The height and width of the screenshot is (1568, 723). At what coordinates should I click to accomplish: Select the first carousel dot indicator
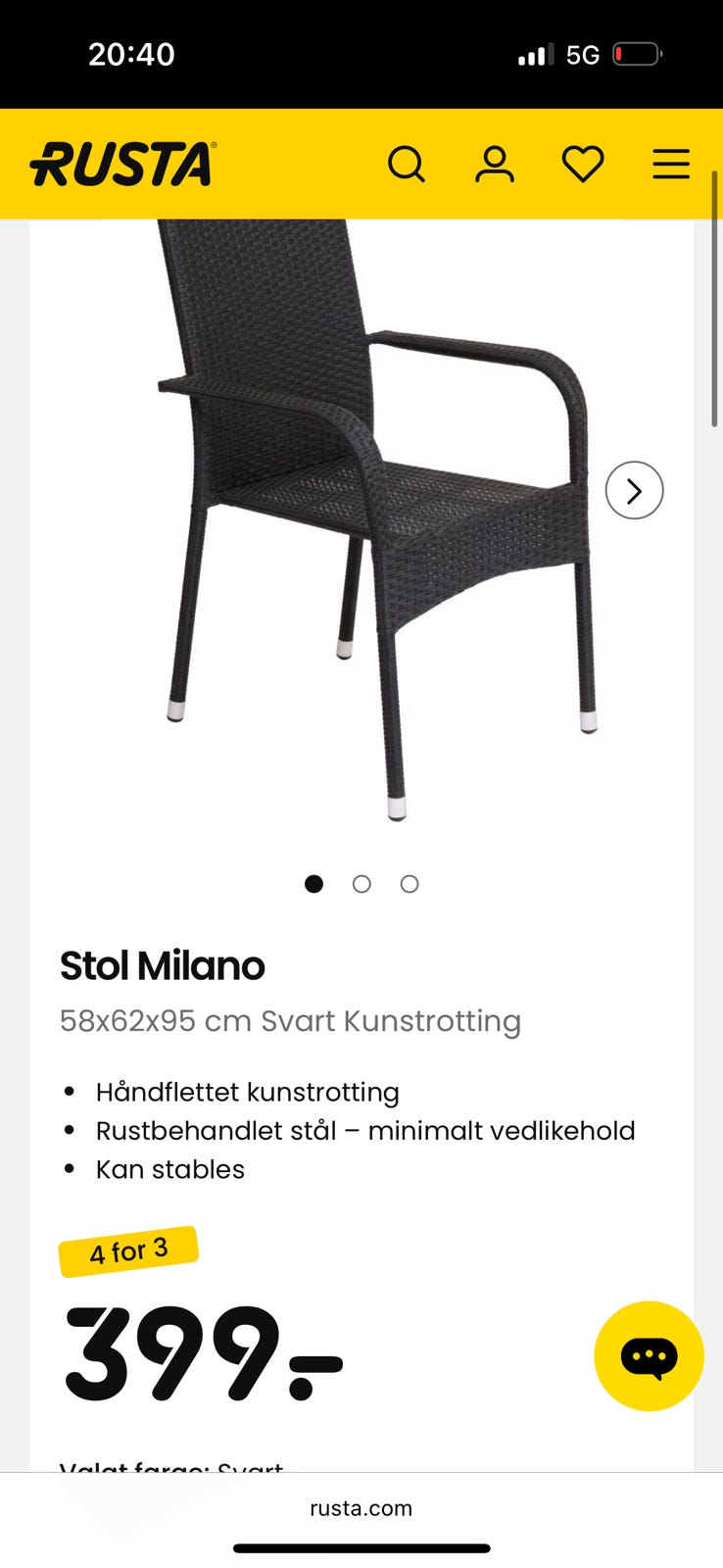tap(314, 883)
